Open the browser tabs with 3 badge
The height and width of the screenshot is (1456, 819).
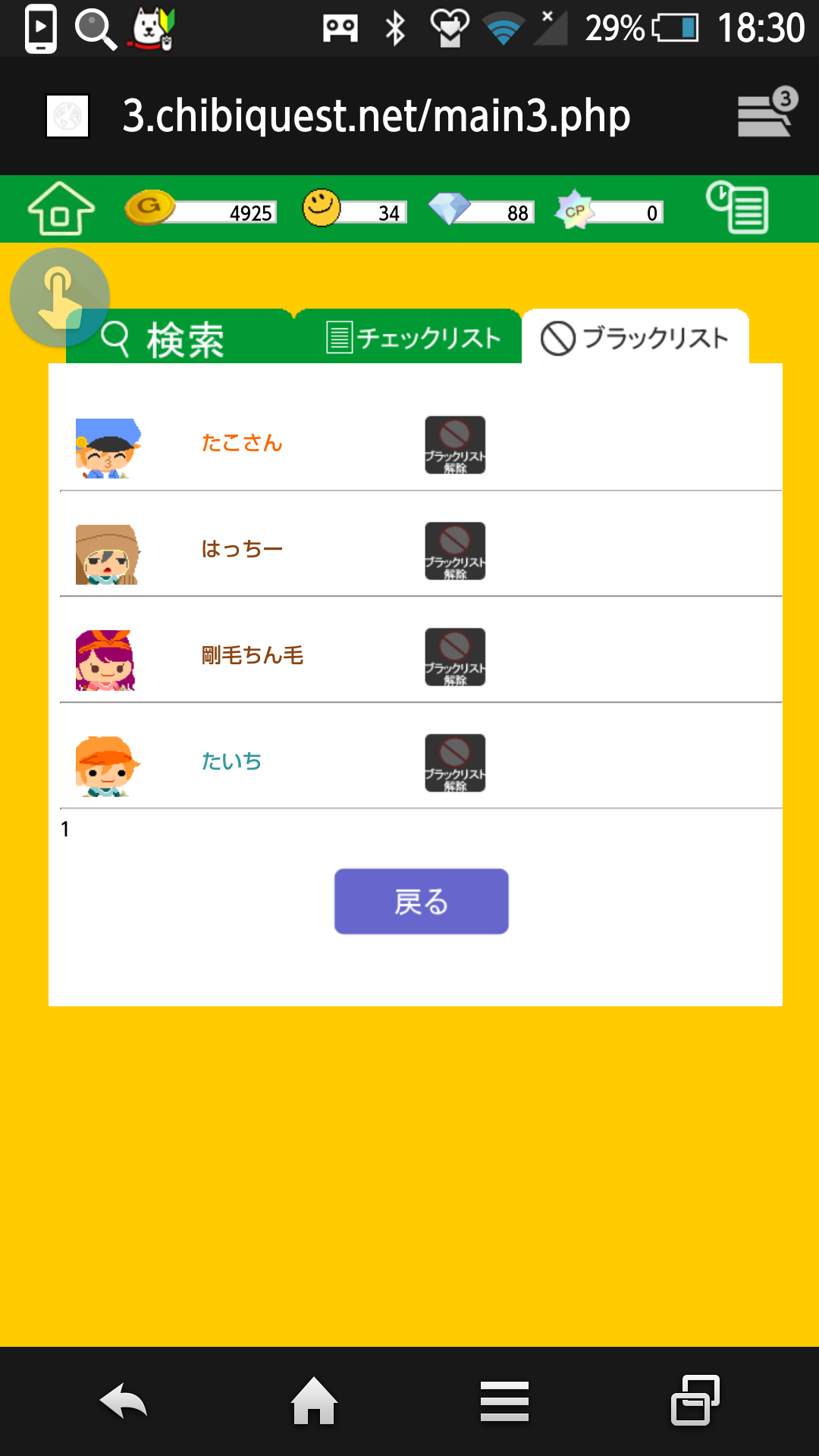tap(767, 114)
